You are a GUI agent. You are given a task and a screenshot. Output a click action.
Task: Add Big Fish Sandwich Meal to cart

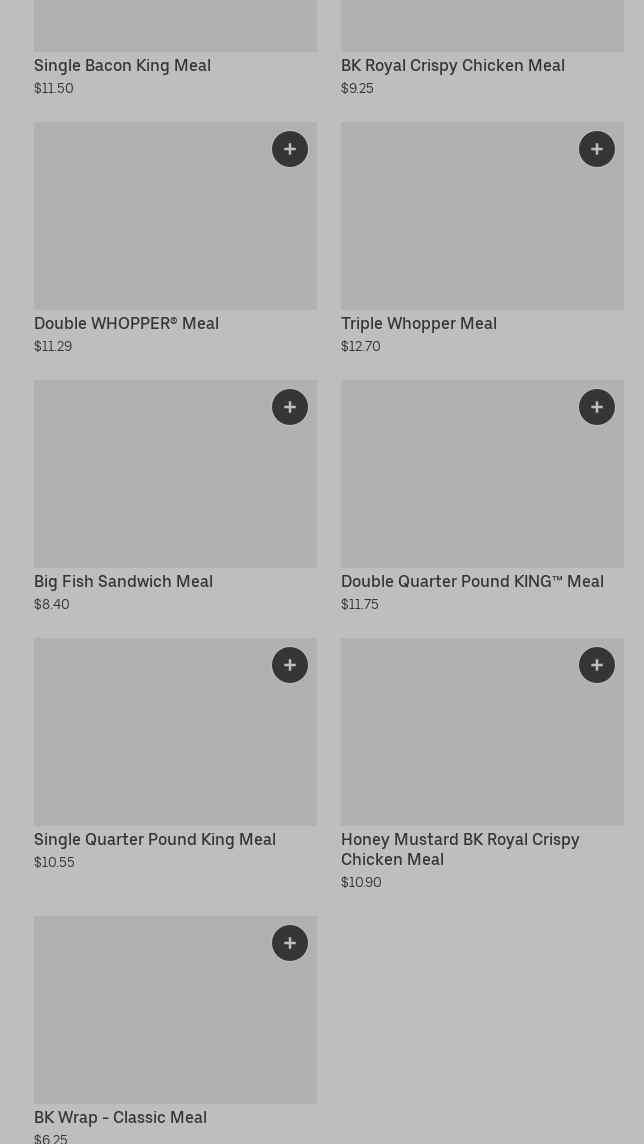pos(290,407)
